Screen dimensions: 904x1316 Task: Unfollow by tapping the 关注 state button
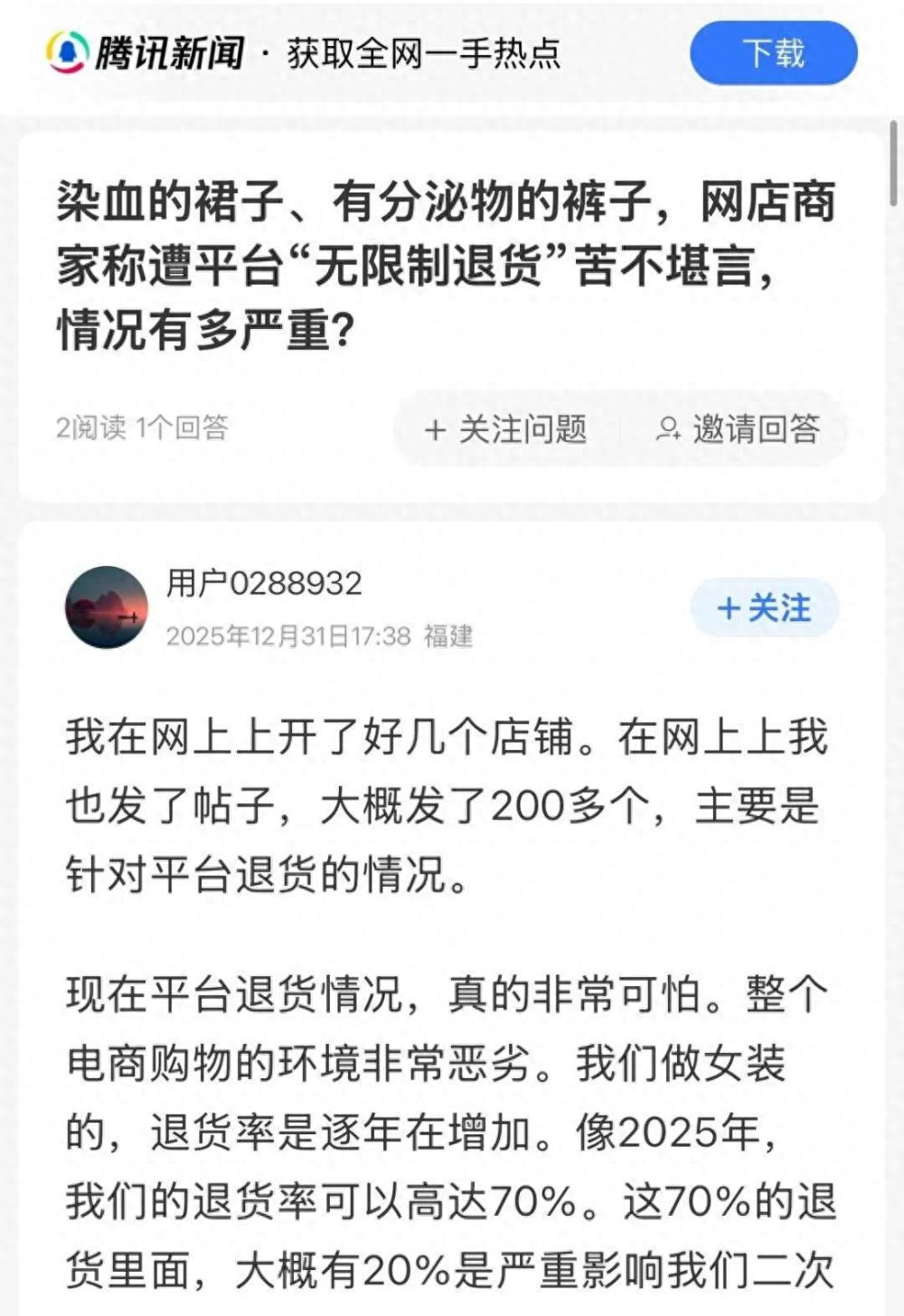(765, 608)
